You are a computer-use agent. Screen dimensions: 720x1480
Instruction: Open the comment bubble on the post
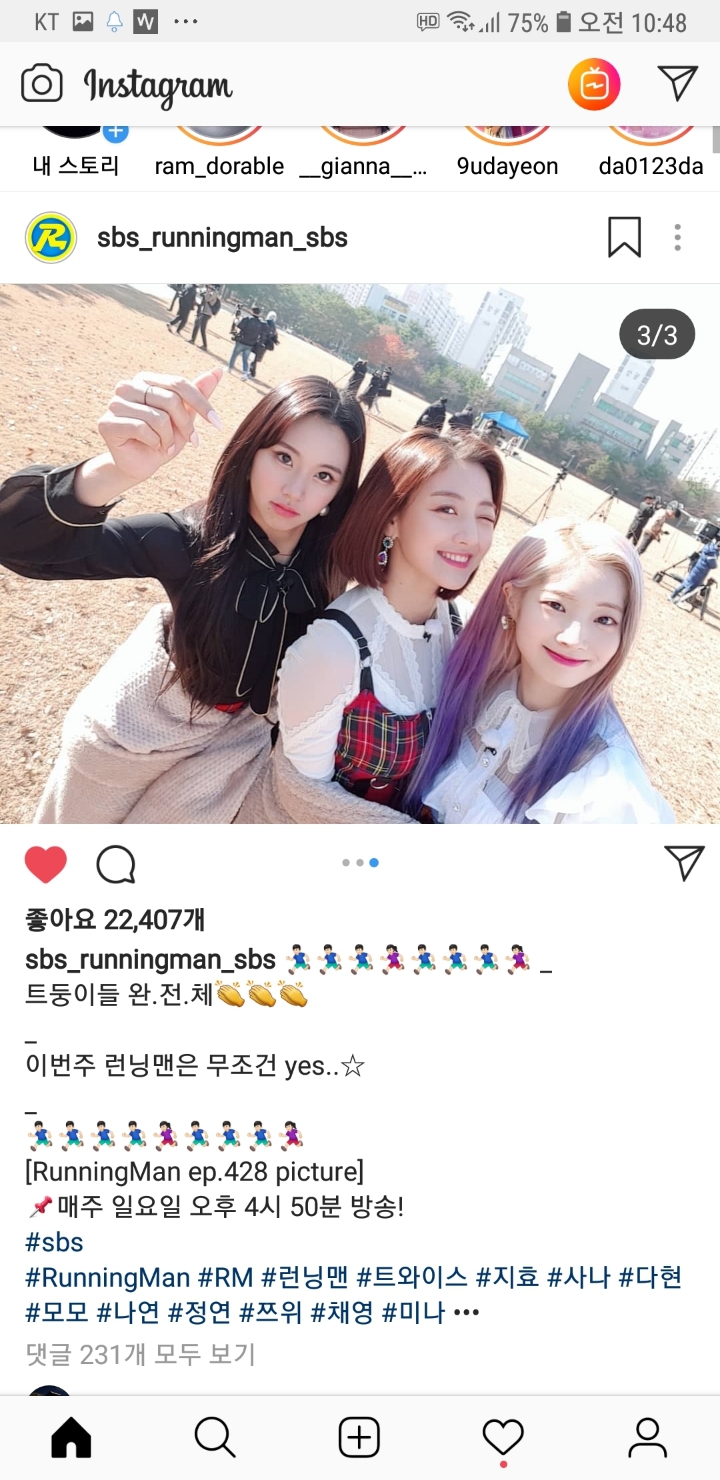pos(116,863)
